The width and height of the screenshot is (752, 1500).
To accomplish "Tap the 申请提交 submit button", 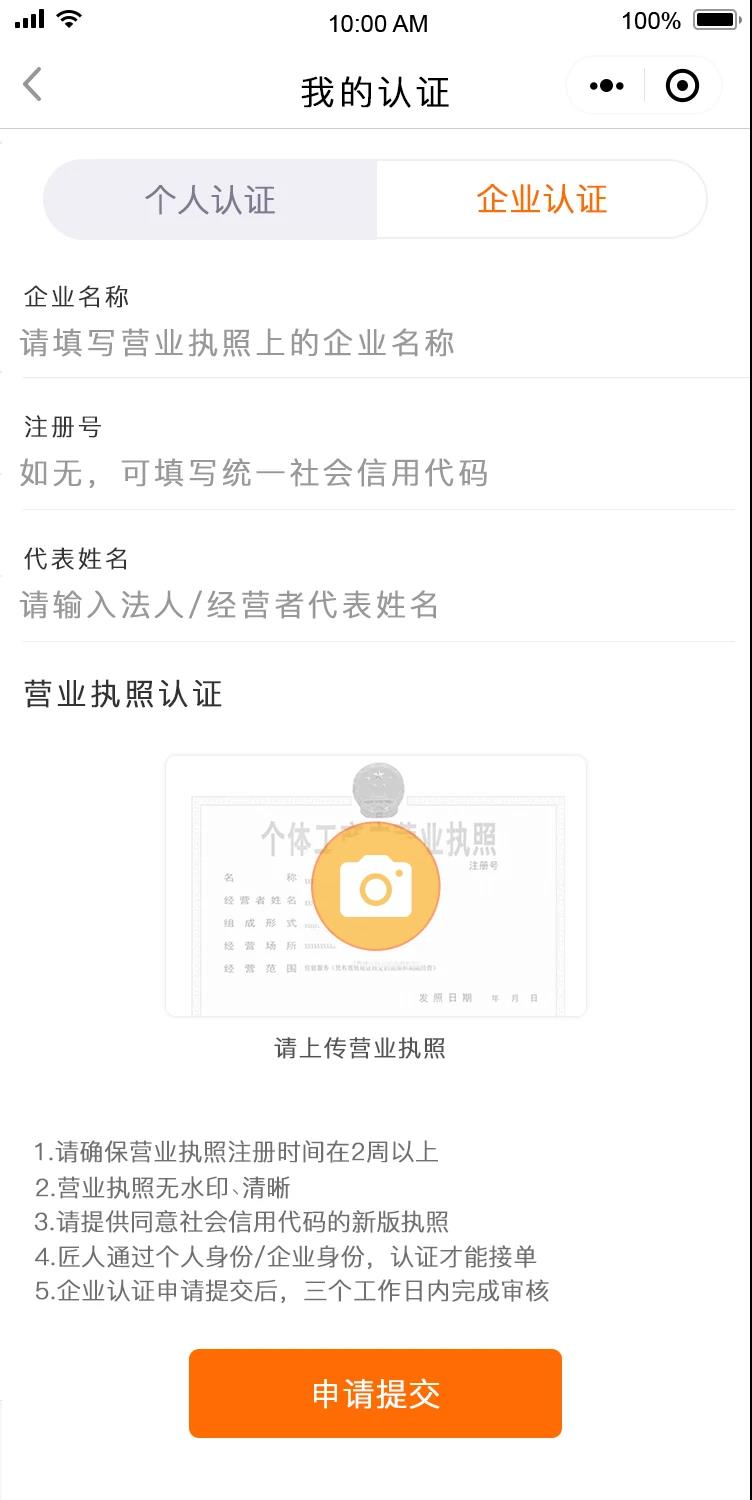I will [x=375, y=1393].
